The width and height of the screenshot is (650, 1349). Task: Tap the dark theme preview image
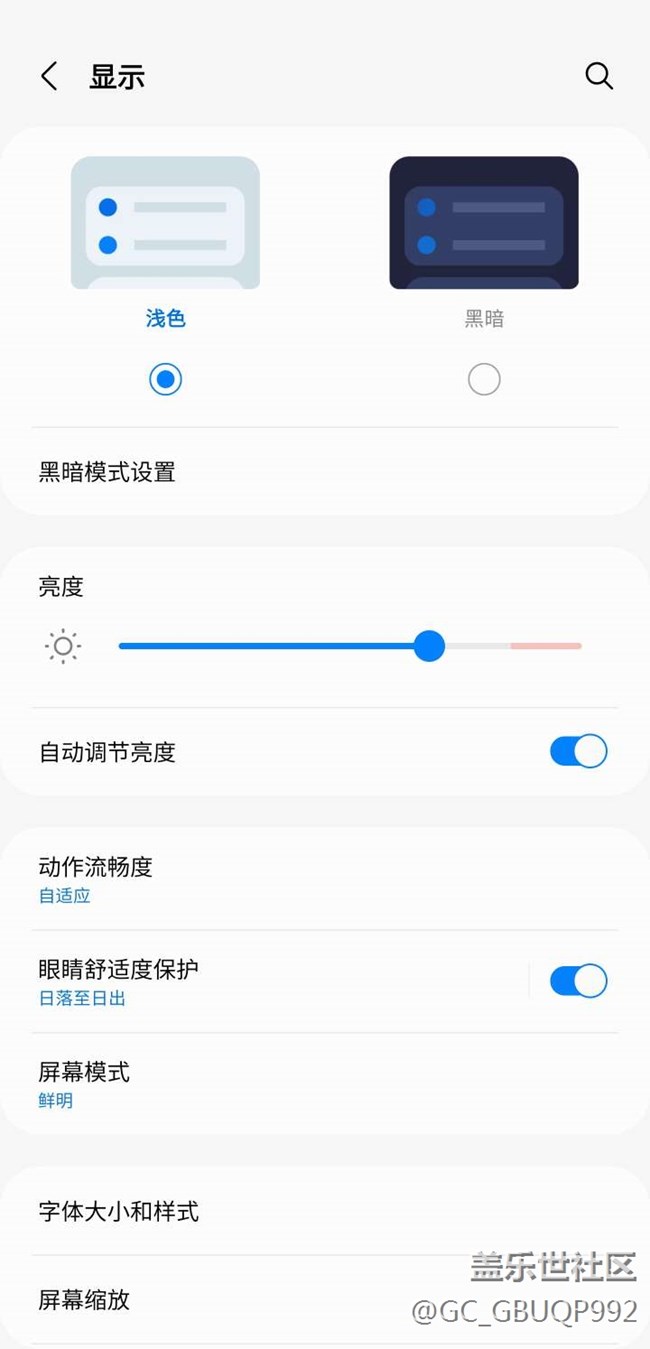[484, 223]
